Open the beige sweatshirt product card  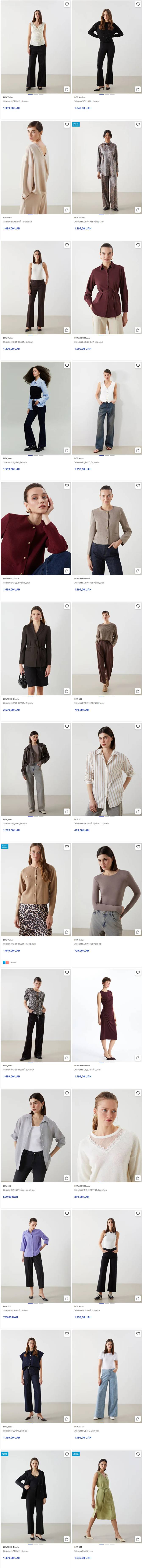click(35, 167)
